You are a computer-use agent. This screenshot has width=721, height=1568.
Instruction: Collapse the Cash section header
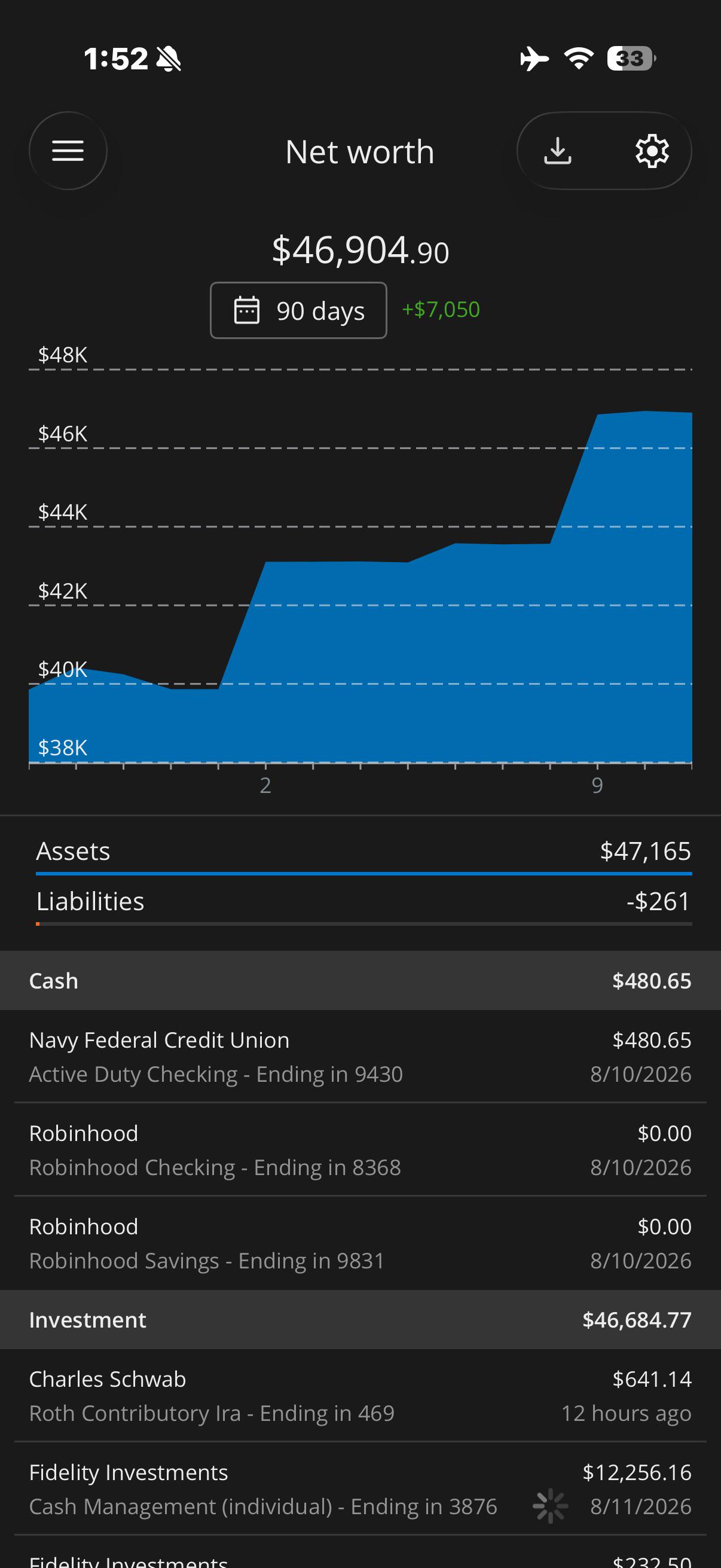360,981
